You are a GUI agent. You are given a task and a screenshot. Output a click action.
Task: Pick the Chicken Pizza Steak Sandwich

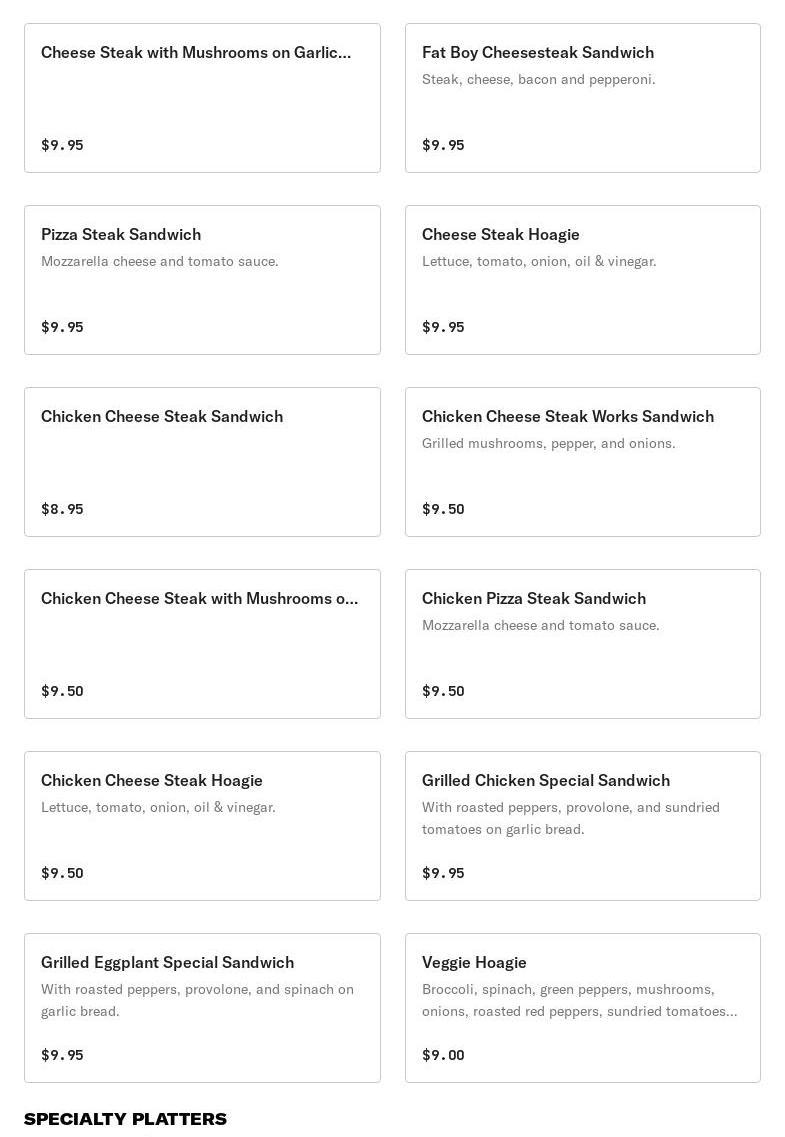582,644
